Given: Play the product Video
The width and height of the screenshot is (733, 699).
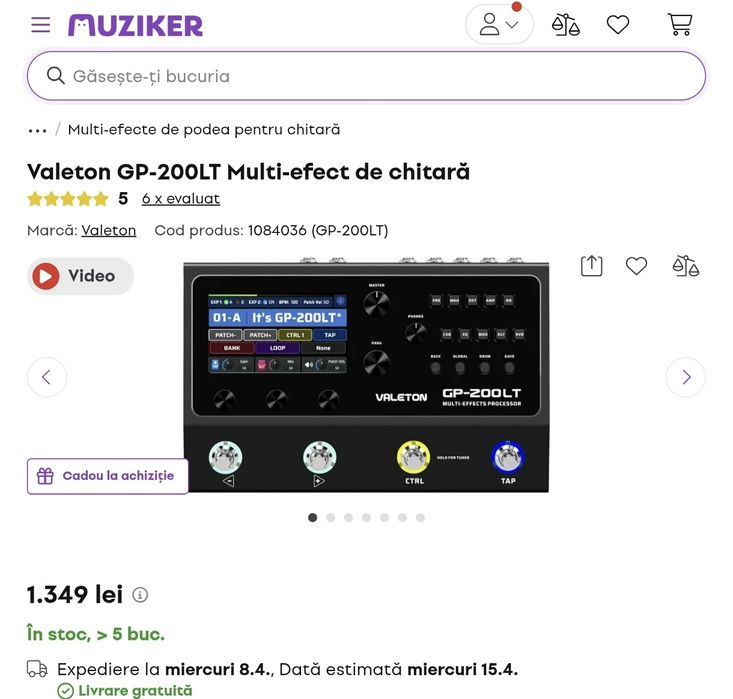Looking at the screenshot, I should pyautogui.click(x=80, y=276).
